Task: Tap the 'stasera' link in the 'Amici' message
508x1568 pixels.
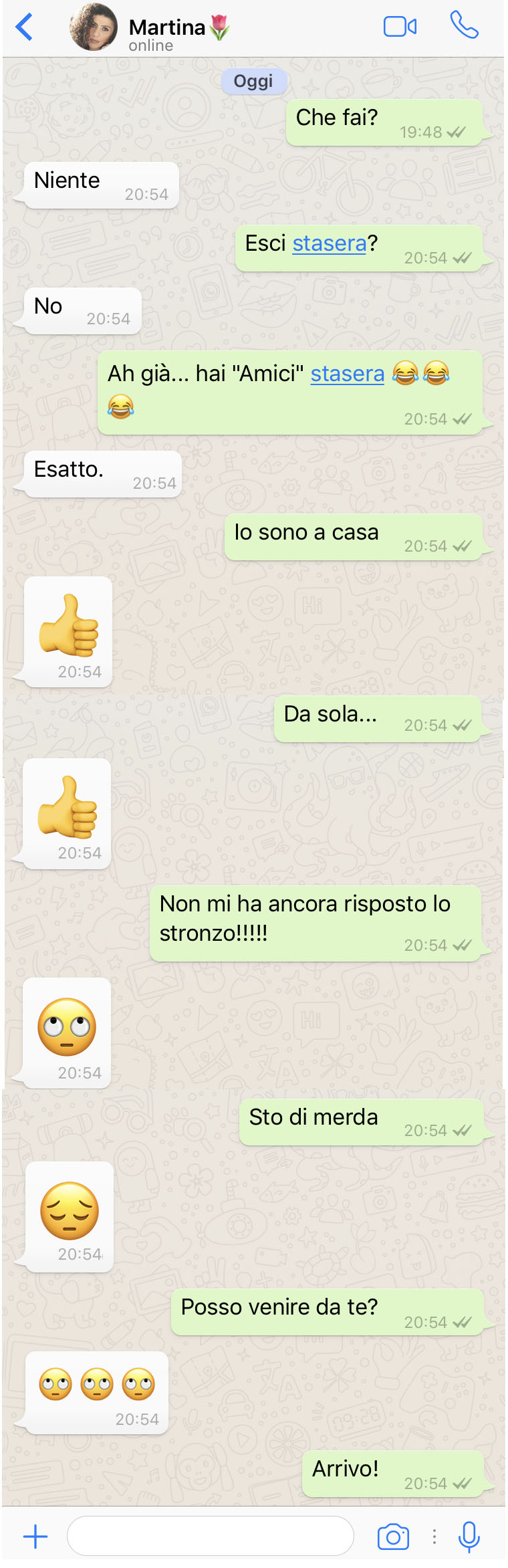Action: (x=348, y=374)
